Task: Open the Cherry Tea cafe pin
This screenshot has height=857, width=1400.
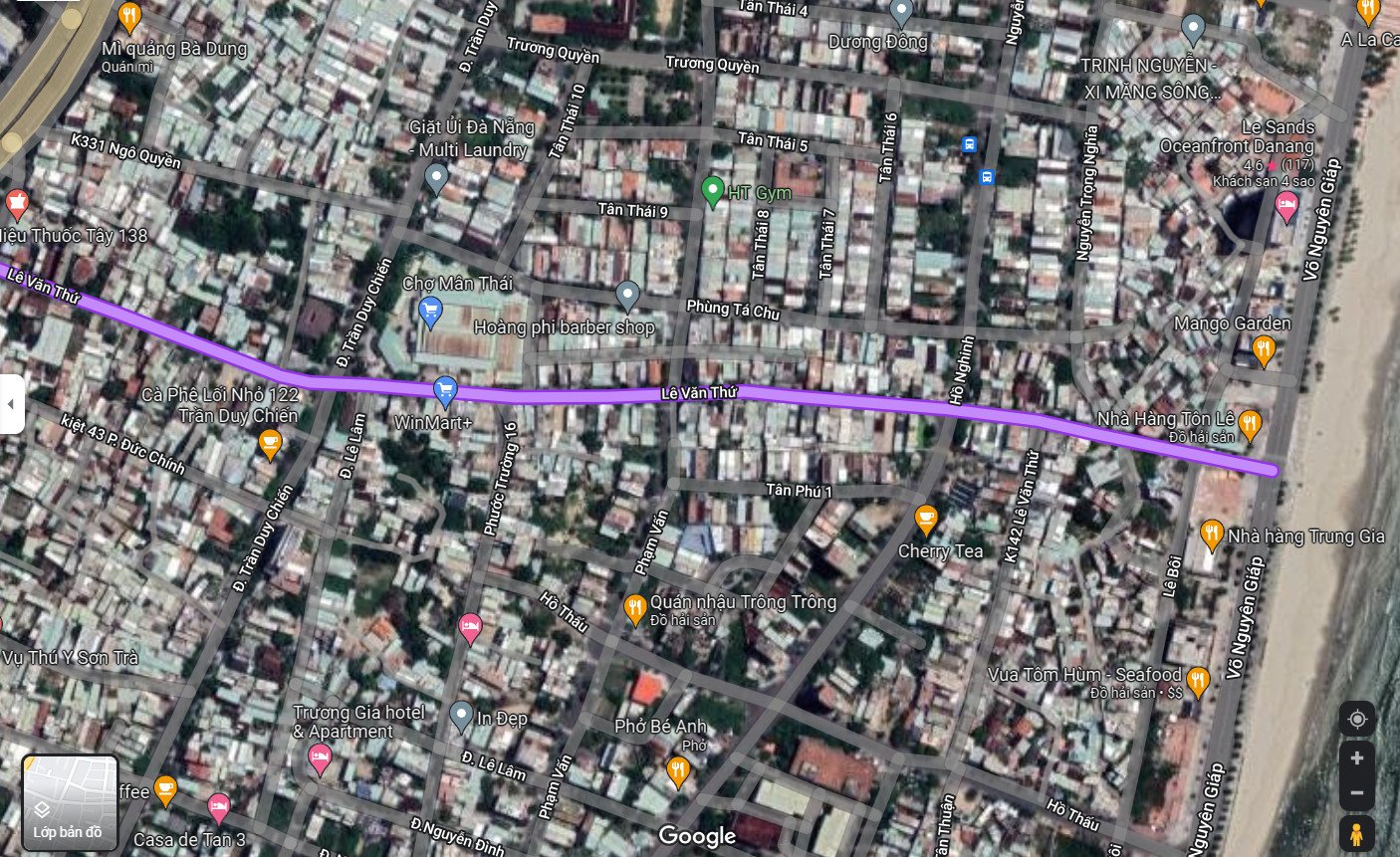Action: pyautogui.click(x=926, y=519)
